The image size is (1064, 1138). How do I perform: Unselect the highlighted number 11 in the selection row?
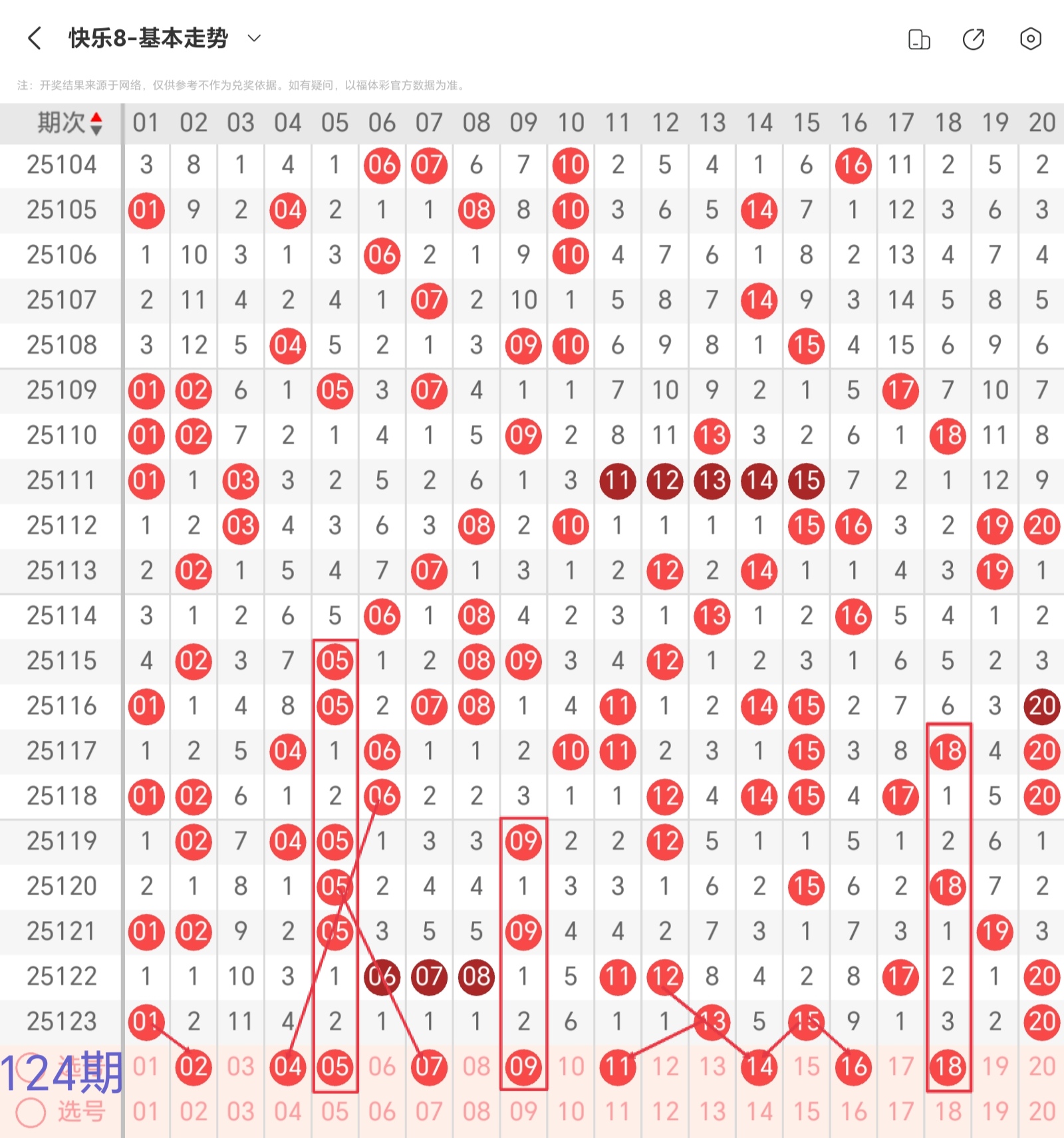click(618, 1067)
